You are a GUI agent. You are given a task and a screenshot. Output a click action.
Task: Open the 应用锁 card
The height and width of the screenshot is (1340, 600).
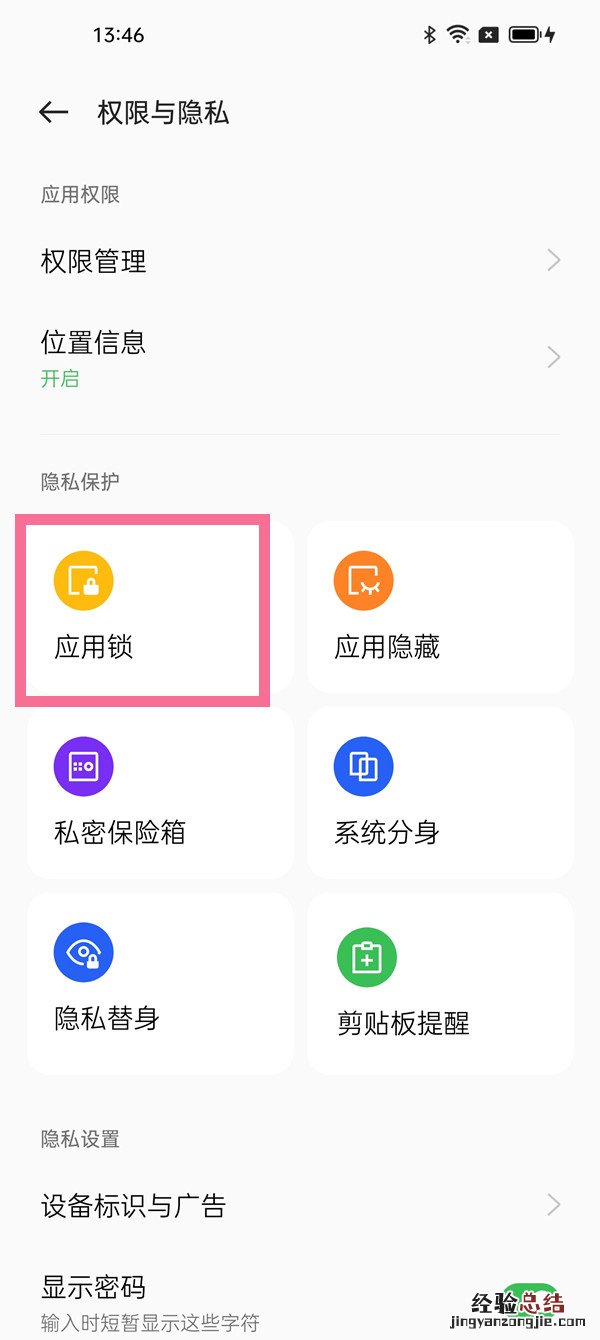click(142, 607)
